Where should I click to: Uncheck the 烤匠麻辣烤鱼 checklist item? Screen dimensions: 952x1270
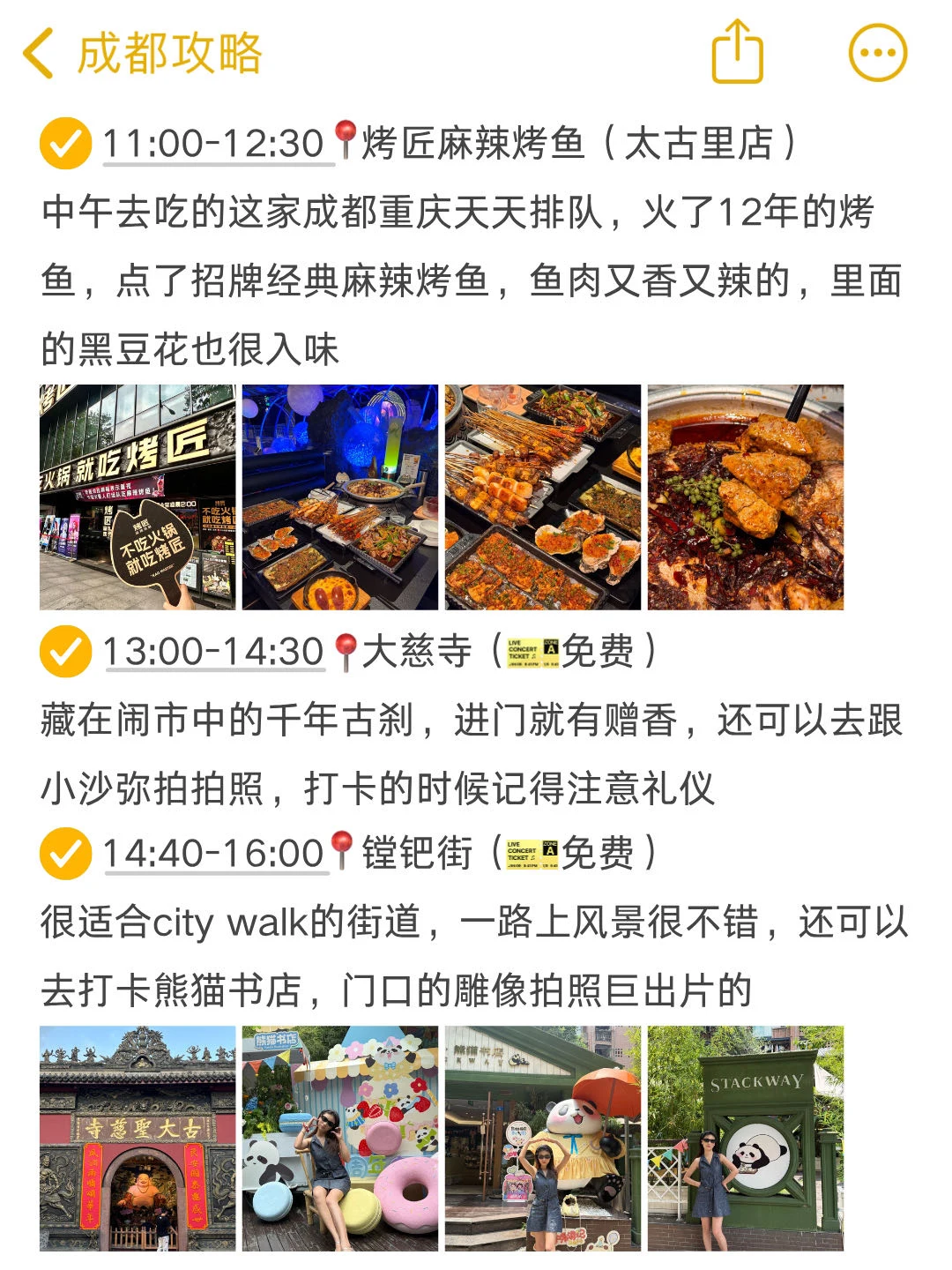(65, 144)
